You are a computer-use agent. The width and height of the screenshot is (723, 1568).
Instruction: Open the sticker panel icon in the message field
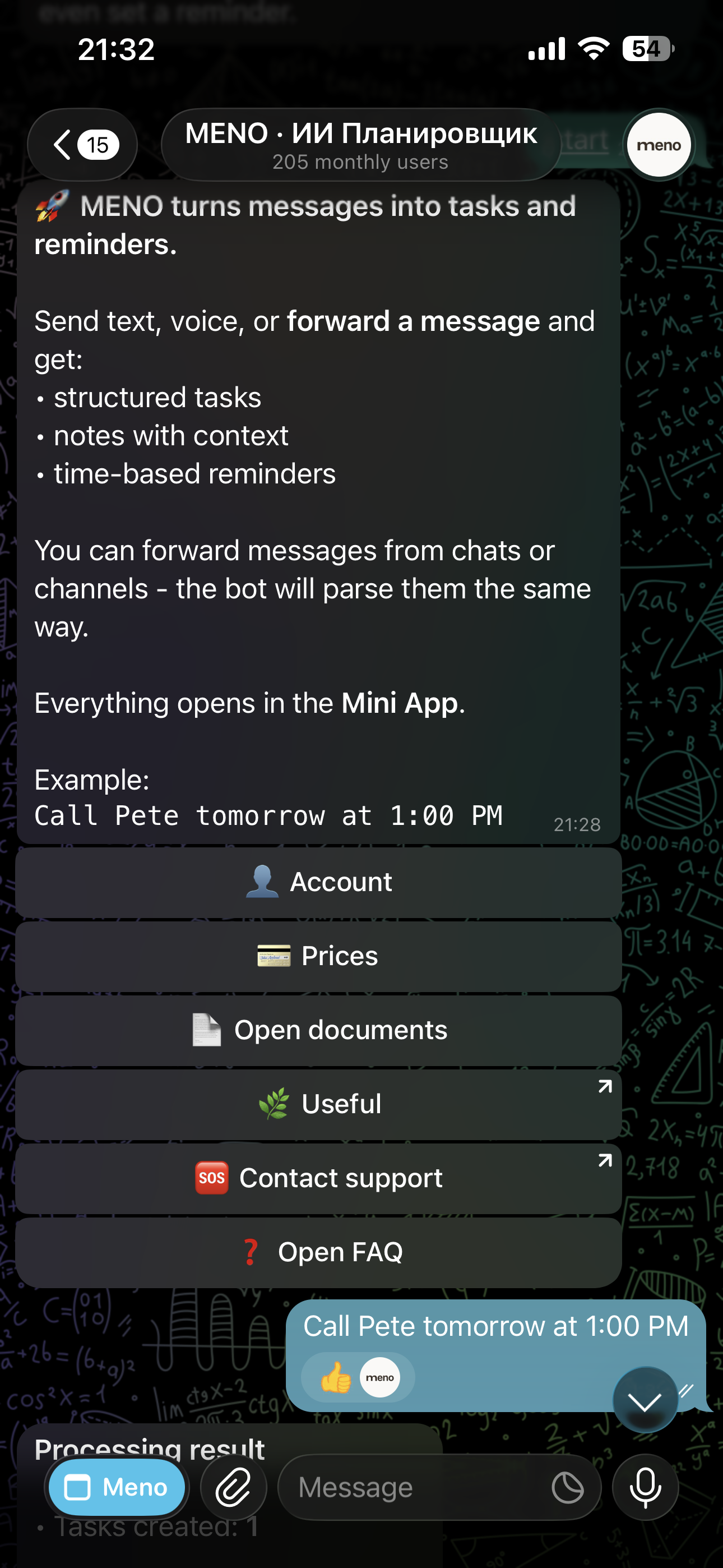[567, 1488]
